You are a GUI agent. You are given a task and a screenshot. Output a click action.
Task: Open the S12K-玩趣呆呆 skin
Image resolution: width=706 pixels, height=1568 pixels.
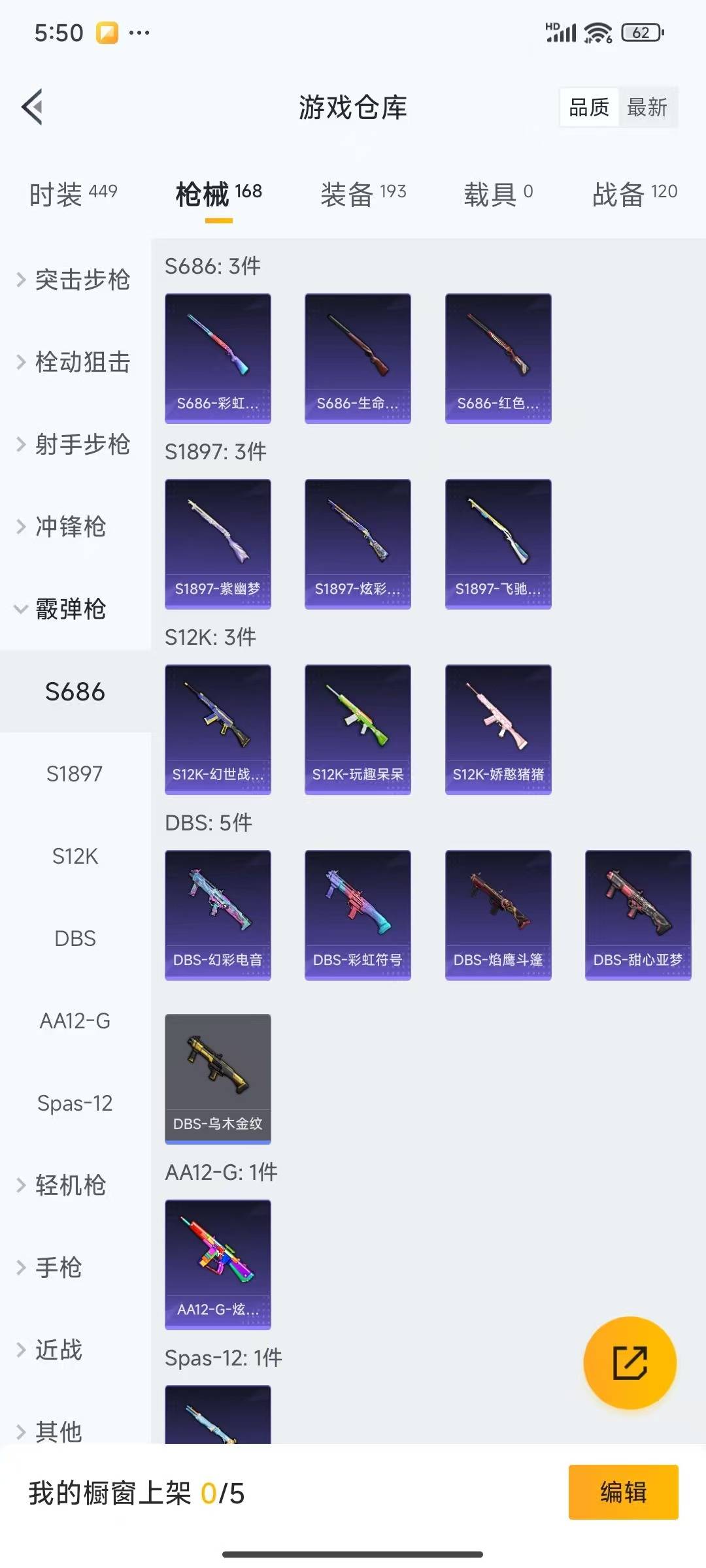[358, 729]
